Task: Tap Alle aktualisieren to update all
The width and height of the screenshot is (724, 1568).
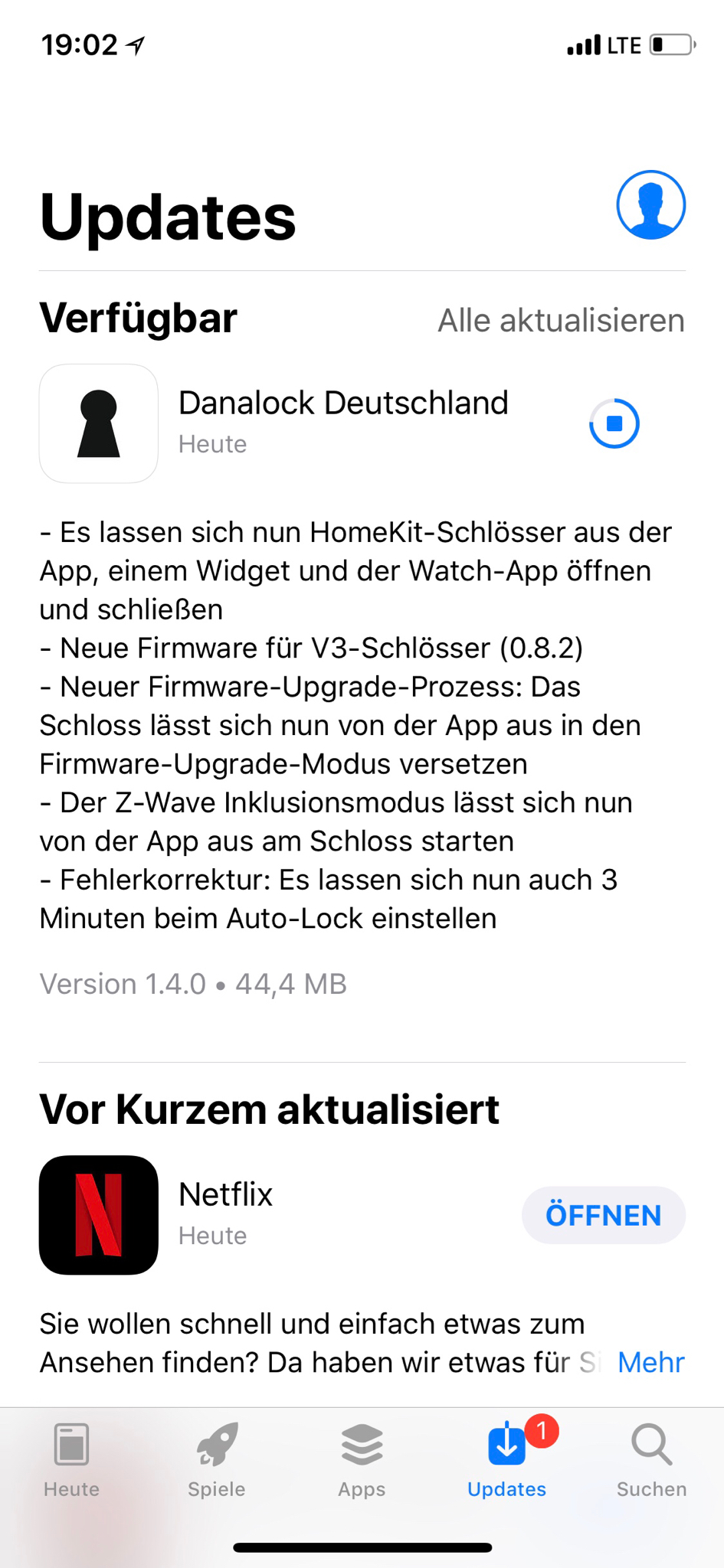Action: tap(561, 321)
